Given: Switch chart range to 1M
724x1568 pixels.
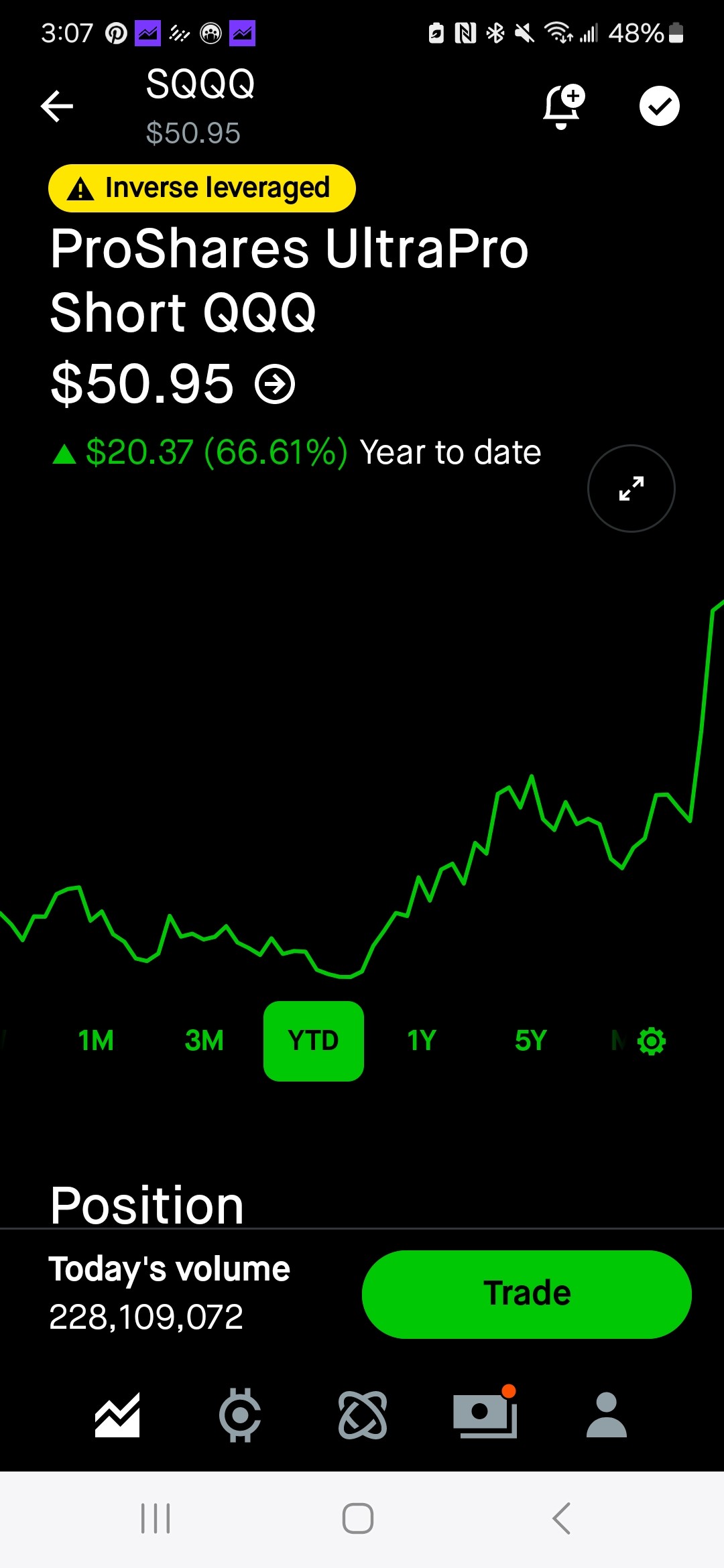Looking at the screenshot, I should [96, 1041].
